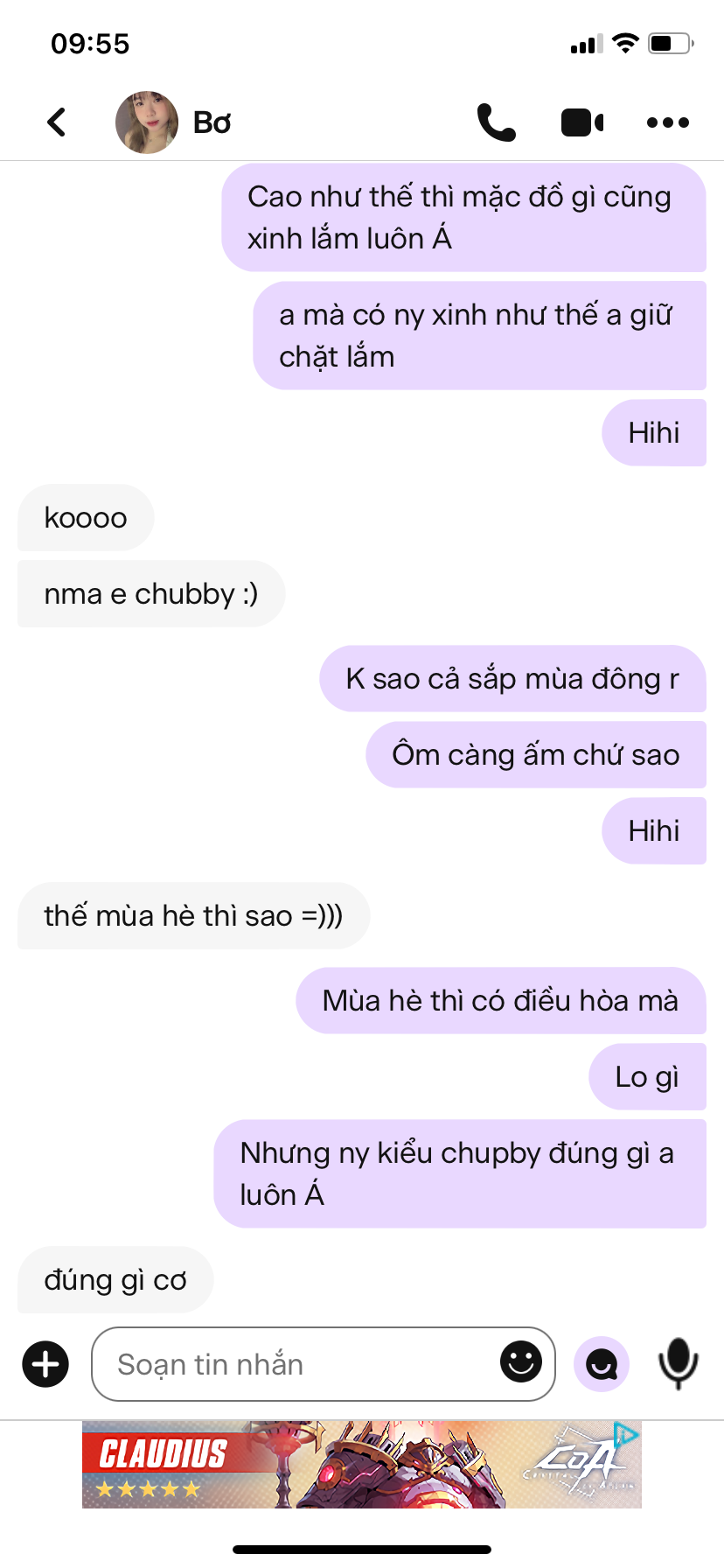Open Bơ's profile picture

[x=147, y=122]
